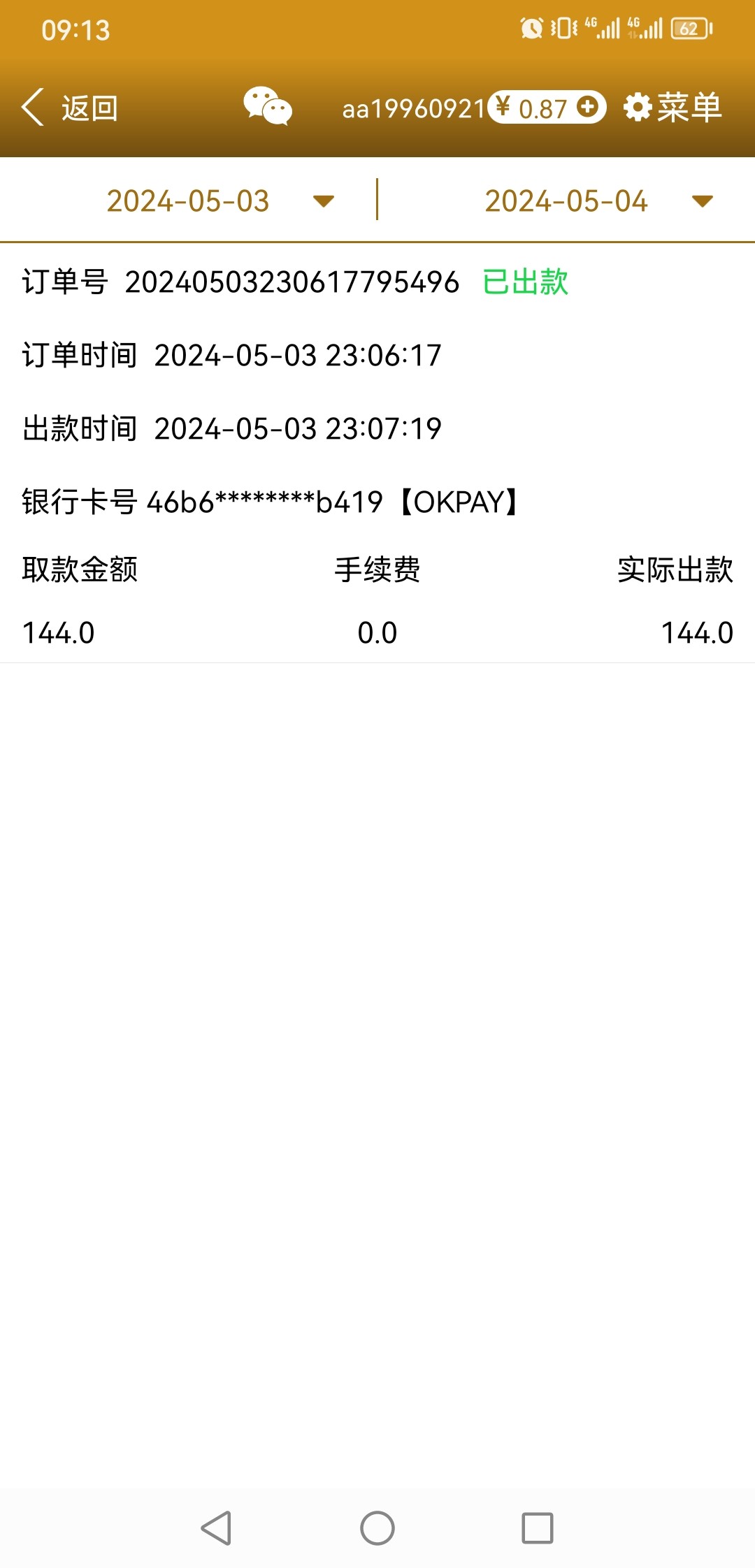Image resolution: width=755 pixels, height=1568 pixels.
Task: Tap the battery indicator showing 62
Action: [x=689, y=27]
